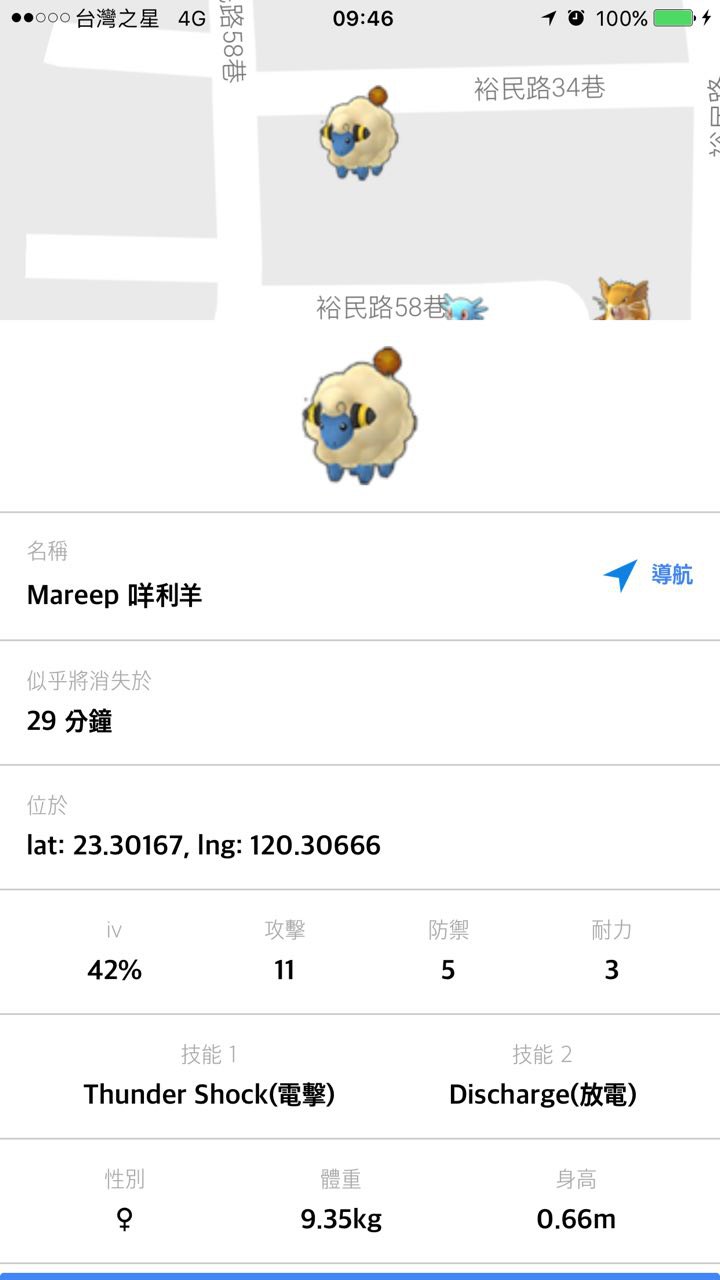
Task: Open the blue Pokémon marker beside 裕民路58巷
Action: click(x=466, y=306)
